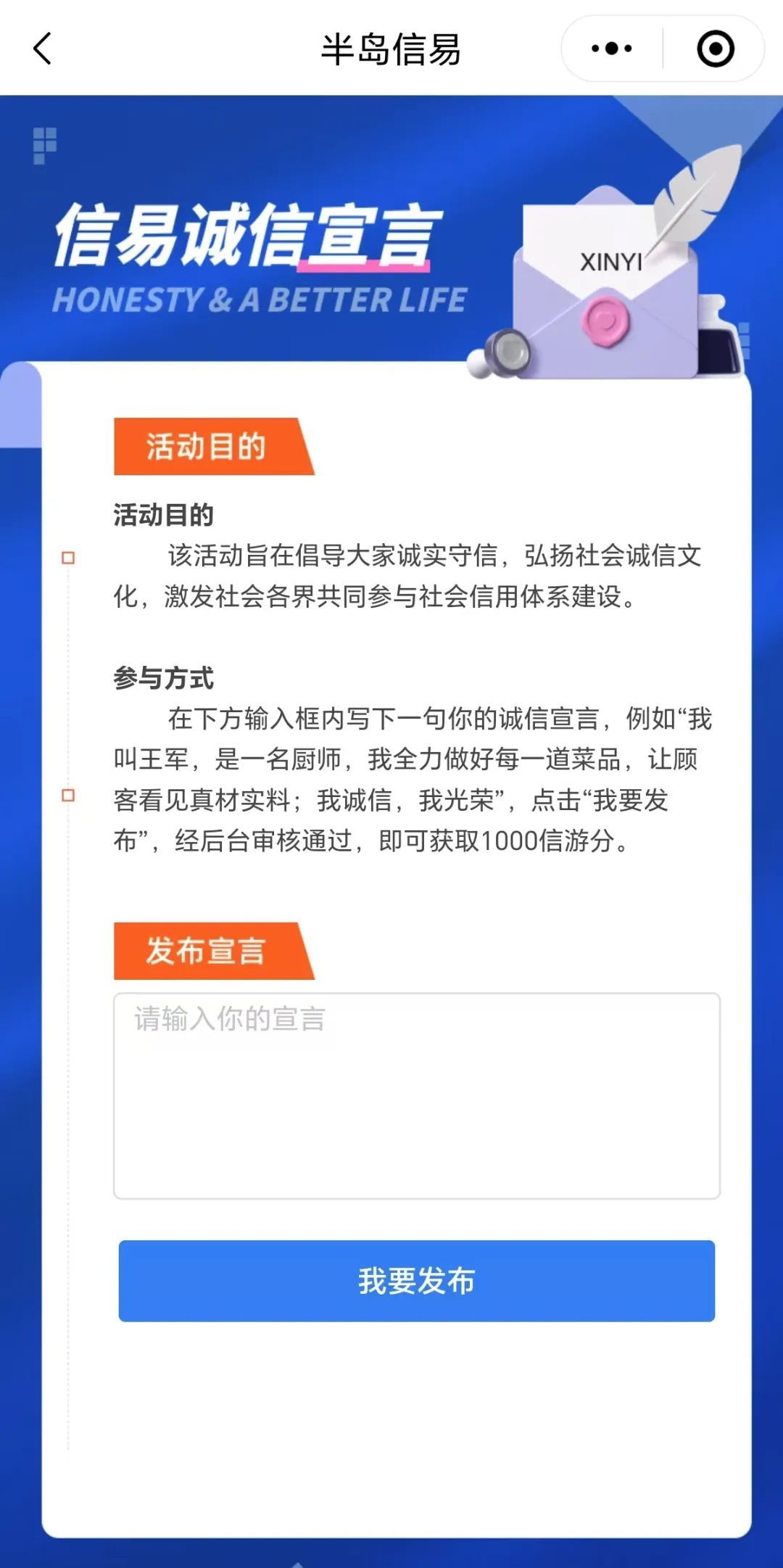Focus the declaration text input box
Viewport: 783px width, 1568px height.
pyautogui.click(x=416, y=1095)
